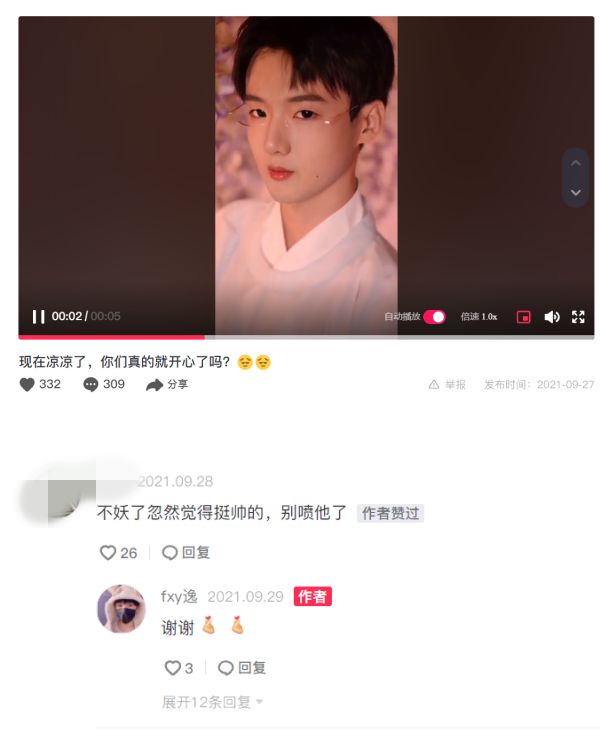Reply to fxy逸's comment

[x=242, y=667]
